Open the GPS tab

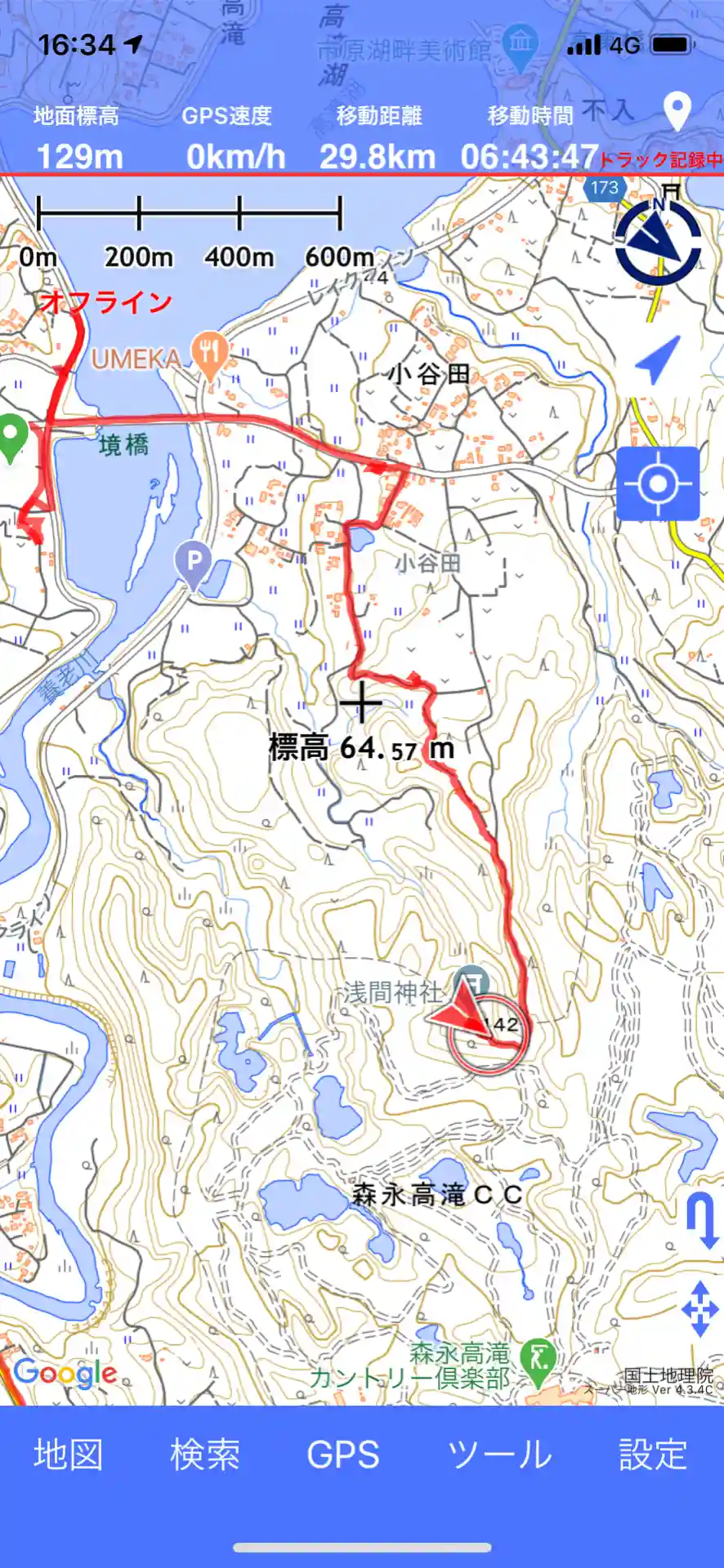[x=343, y=1454]
